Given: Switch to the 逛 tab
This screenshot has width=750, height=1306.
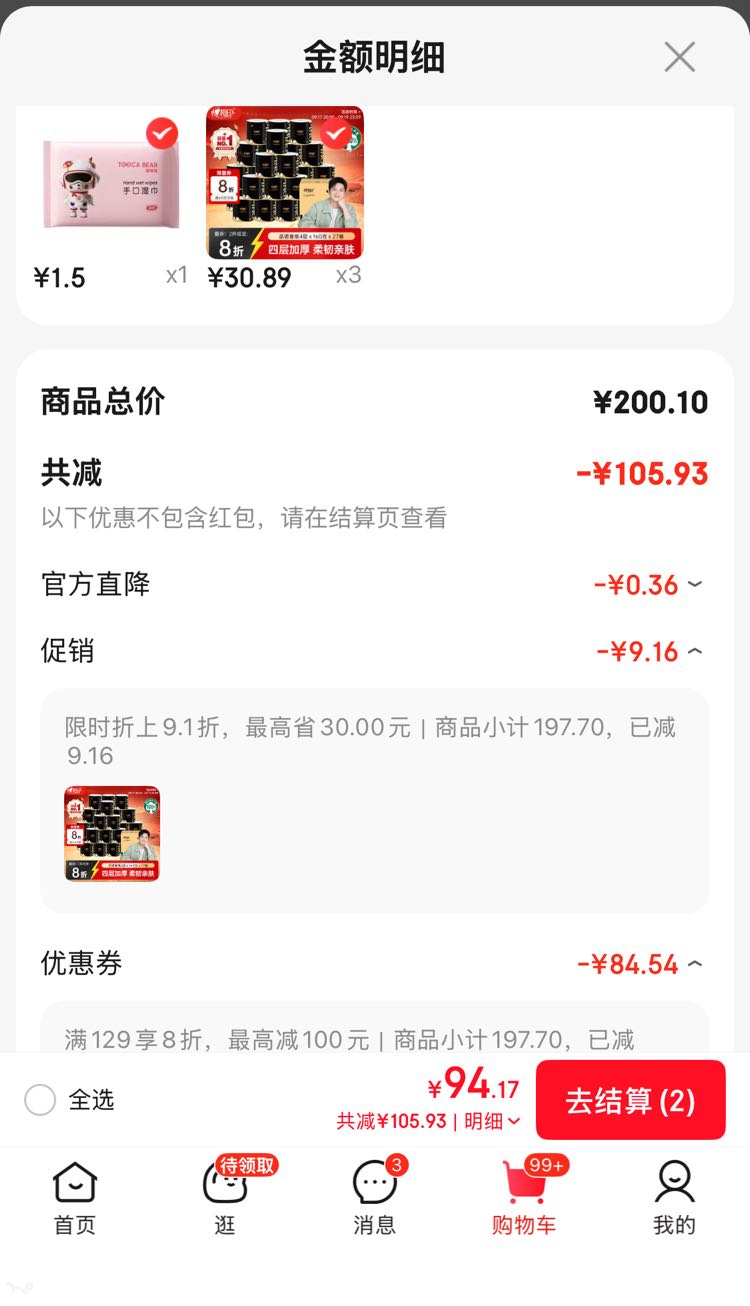Looking at the screenshot, I should [225, 1198].
